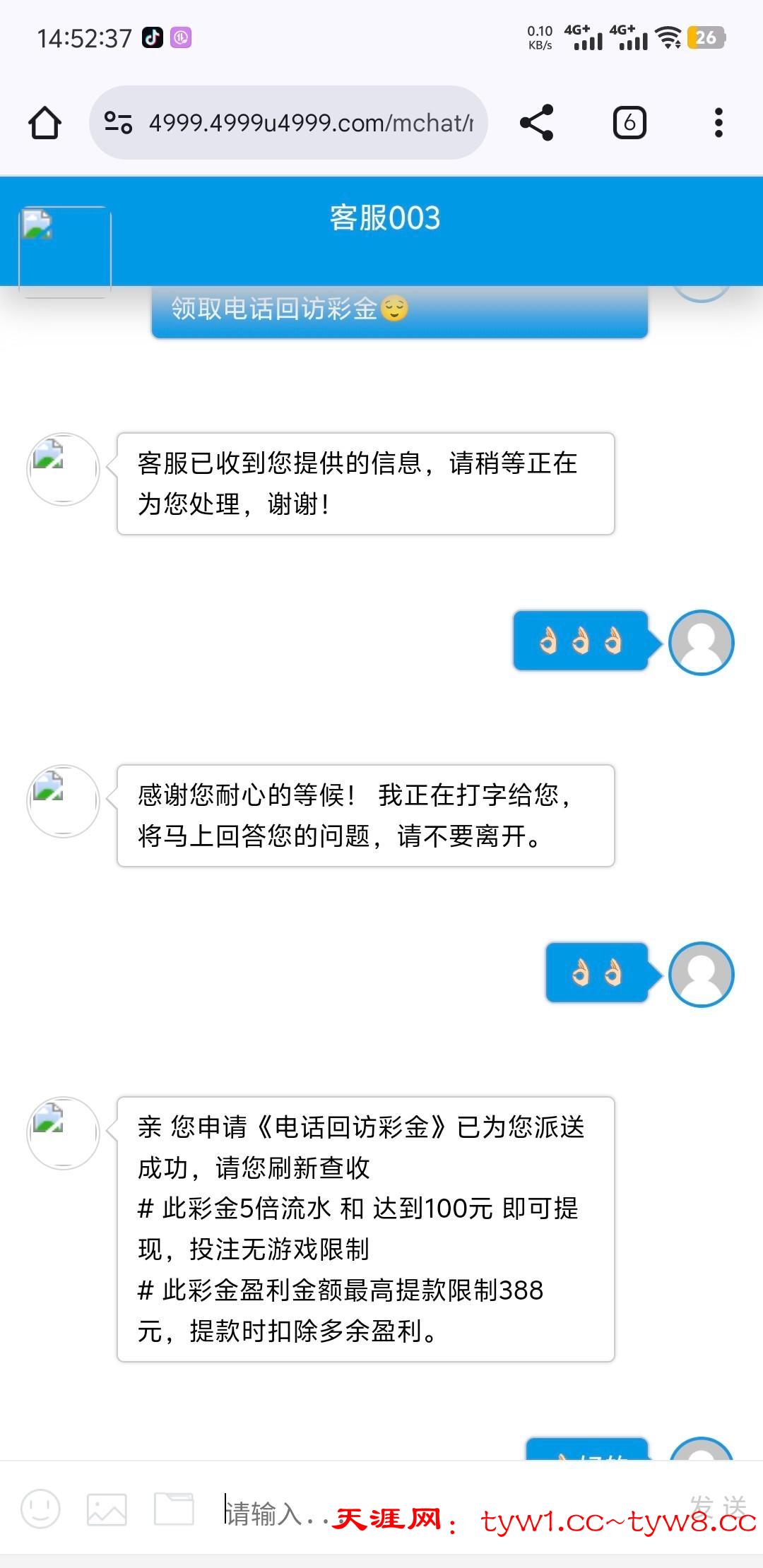Open the browser overflow menu

pos(718,123)
